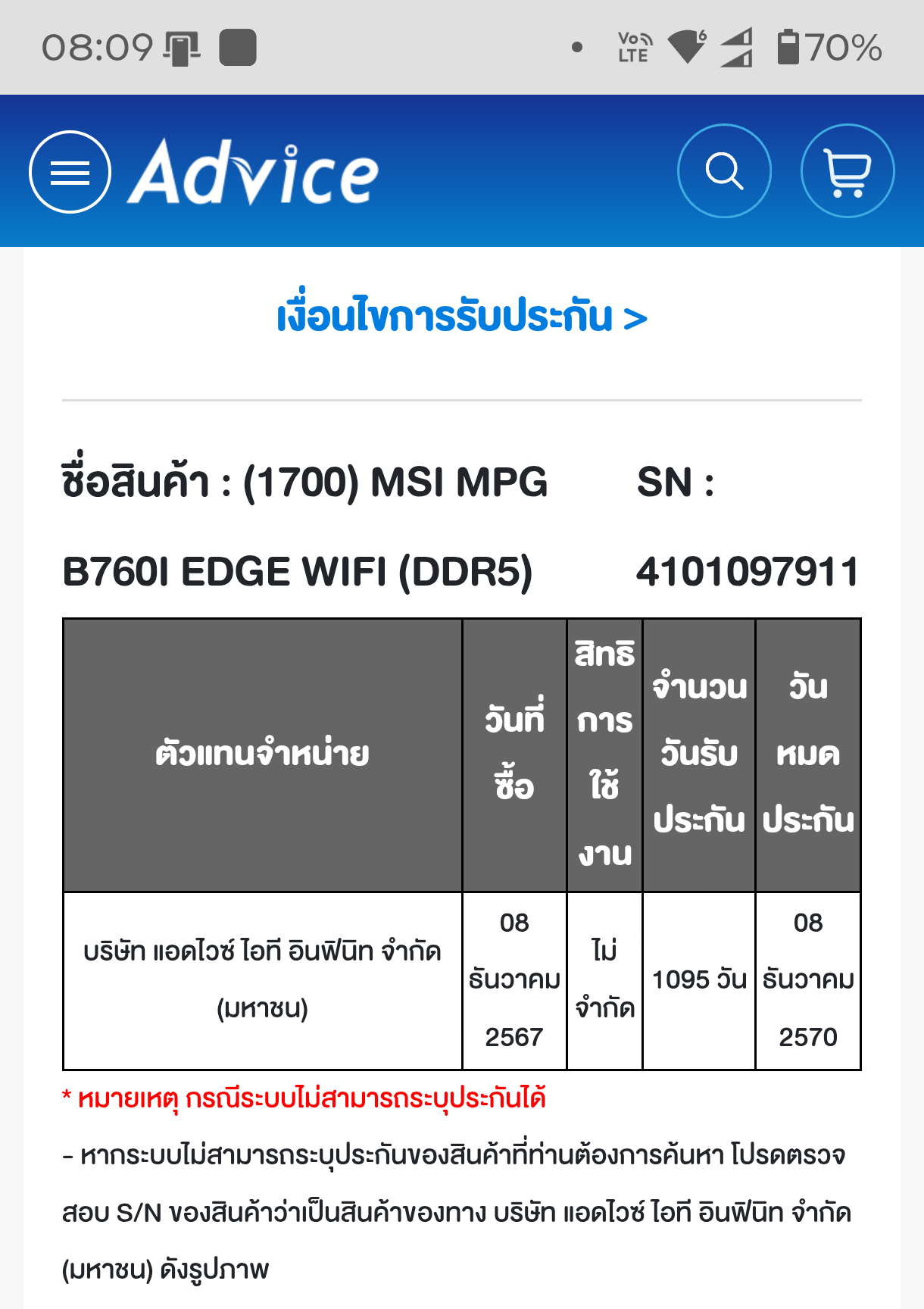Tap the Advice logo to go home
Screen dimensions: 924x1309
coord(254,173)
